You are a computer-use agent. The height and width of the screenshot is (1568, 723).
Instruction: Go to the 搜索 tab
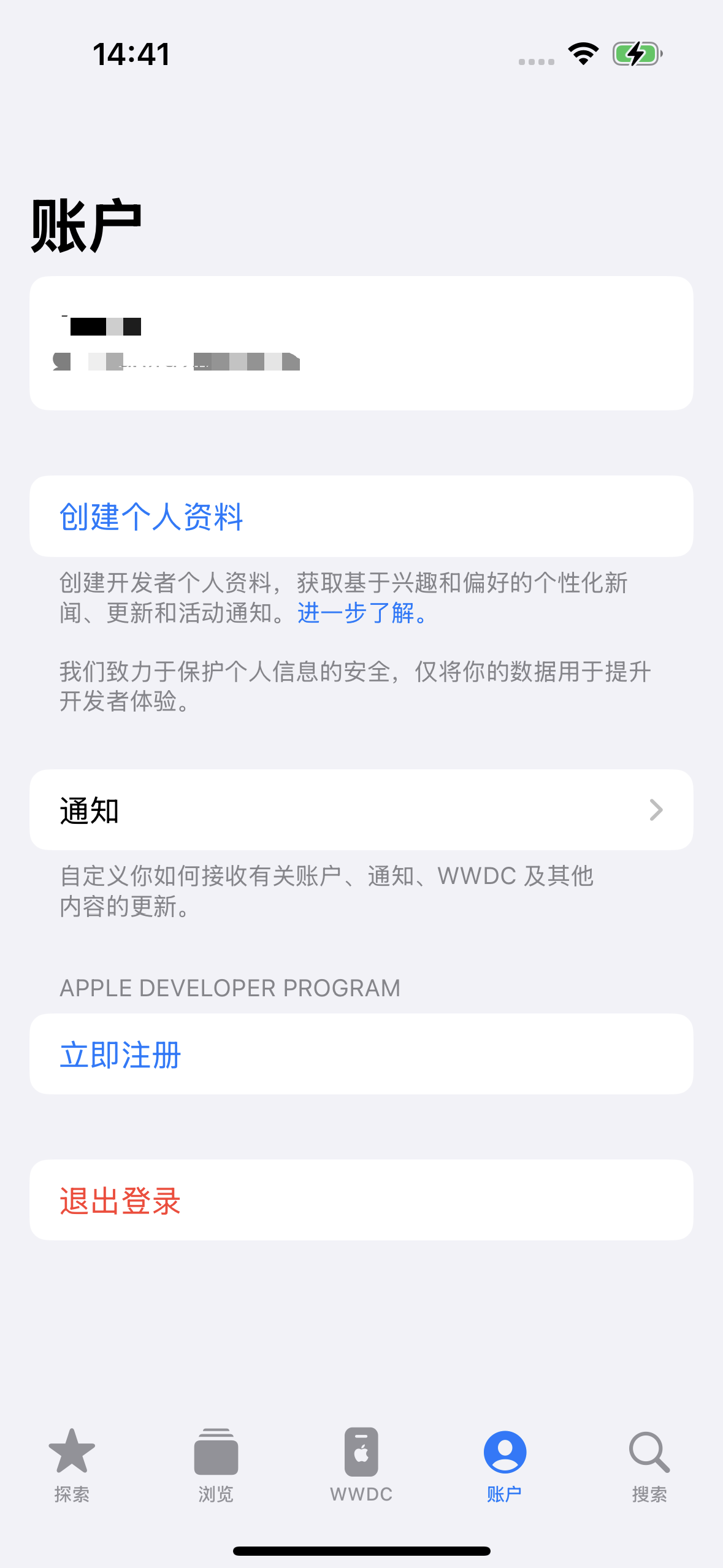649,1464
